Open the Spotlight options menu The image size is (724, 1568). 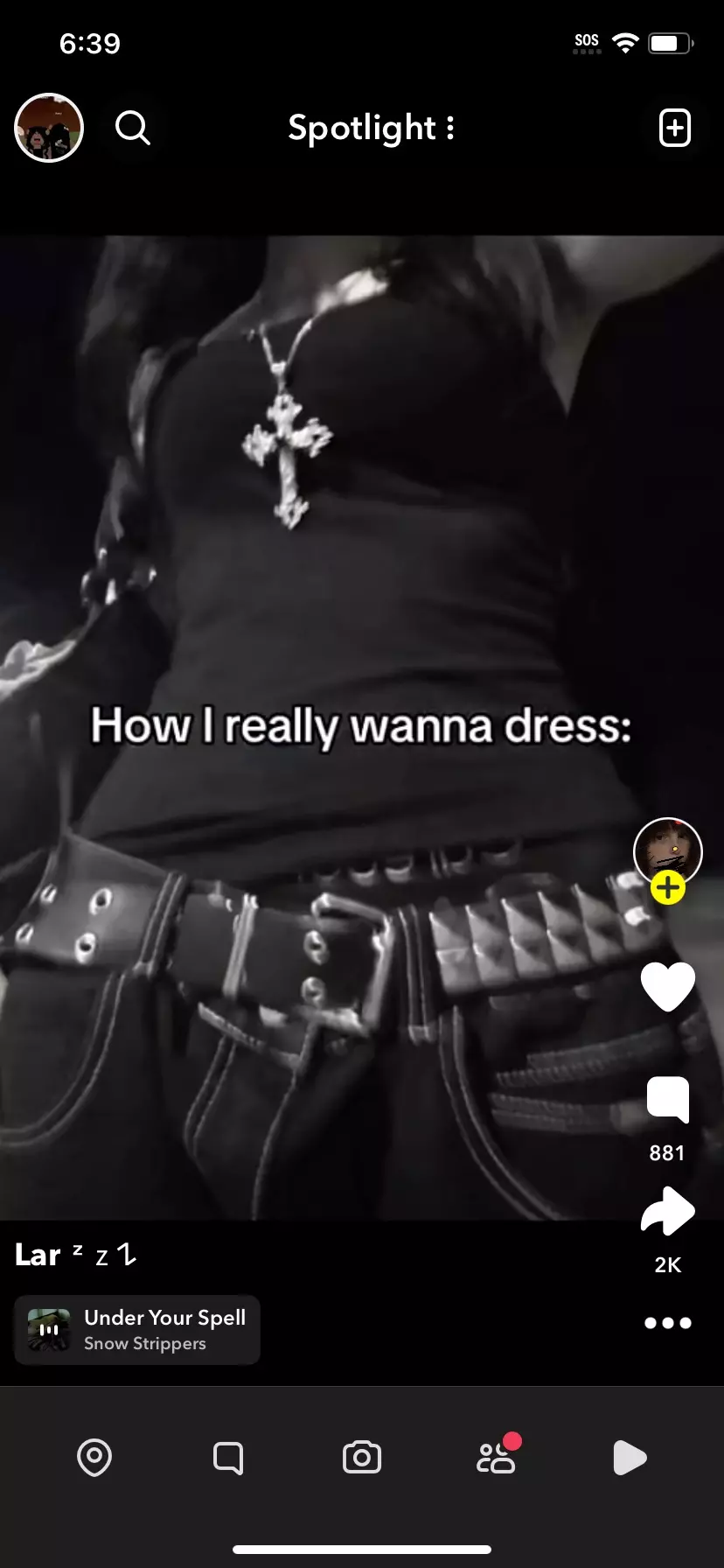point(450,129)
